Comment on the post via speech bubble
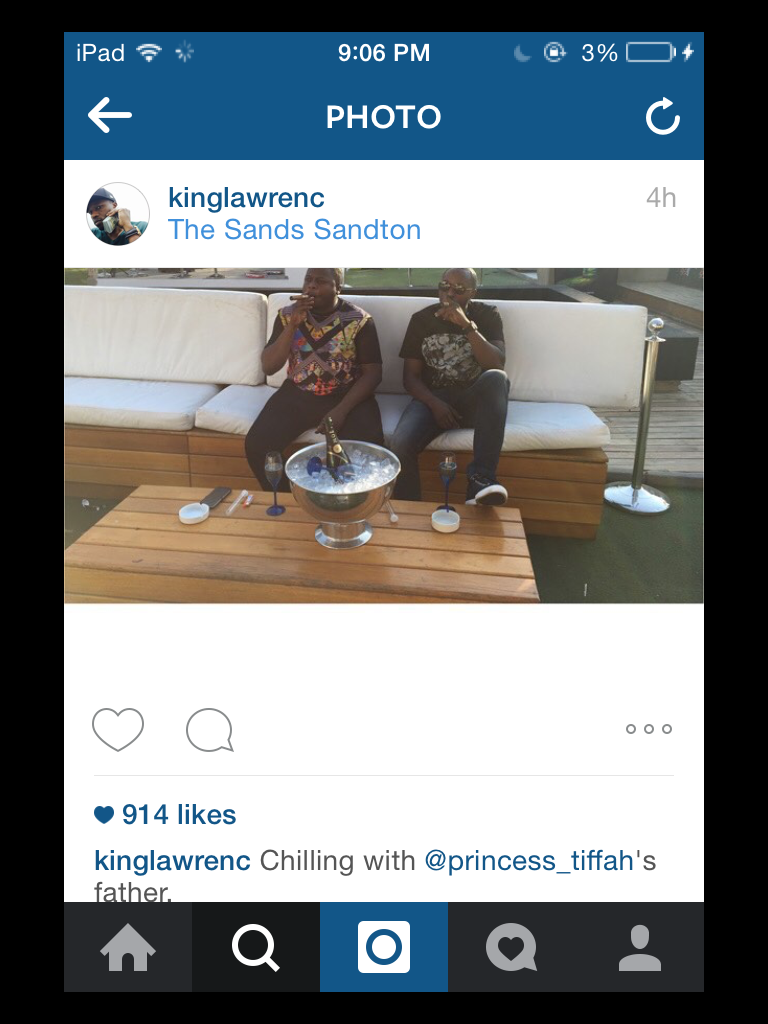The height and width of the screenshot is (1024, 768). (x=210, y=730)
